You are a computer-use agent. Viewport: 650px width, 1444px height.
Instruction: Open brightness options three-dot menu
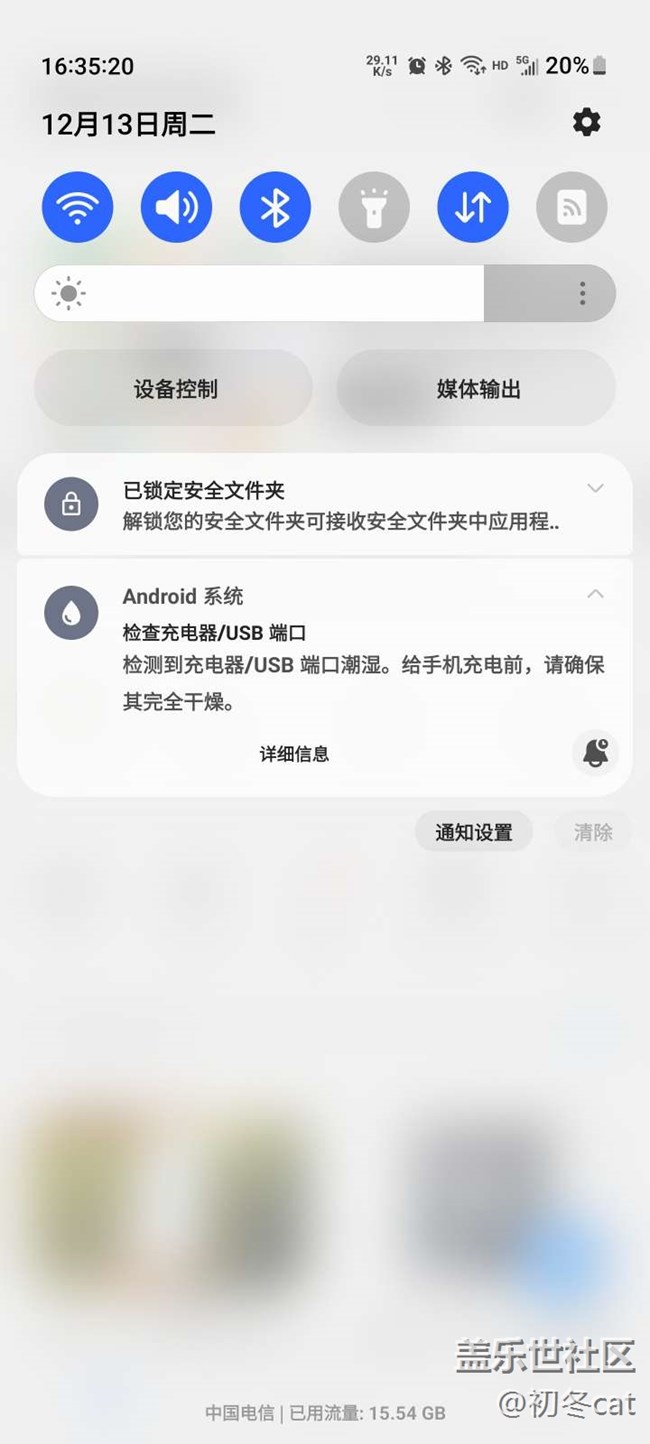point(582,293)
